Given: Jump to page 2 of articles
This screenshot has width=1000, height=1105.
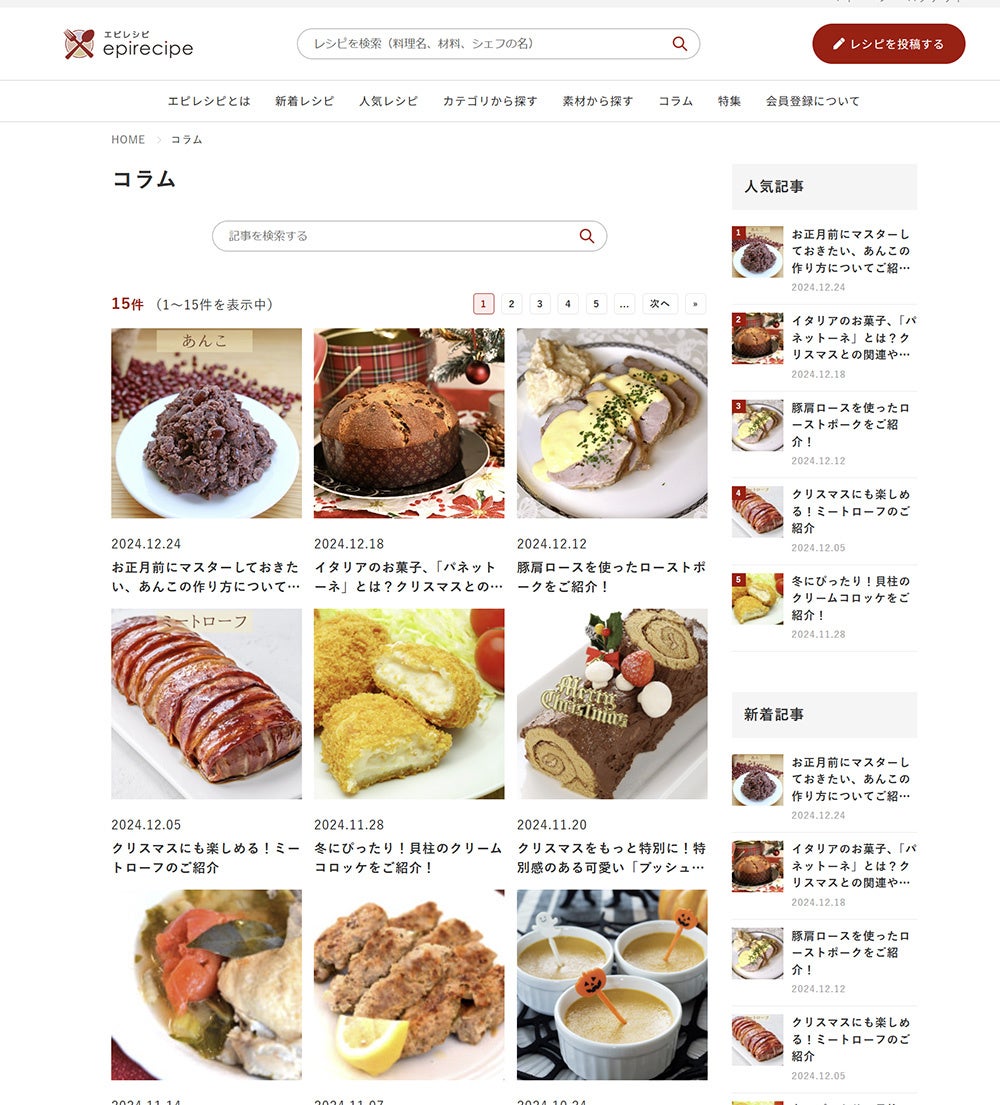Looking at the screenshot, I should coord(512,304).
